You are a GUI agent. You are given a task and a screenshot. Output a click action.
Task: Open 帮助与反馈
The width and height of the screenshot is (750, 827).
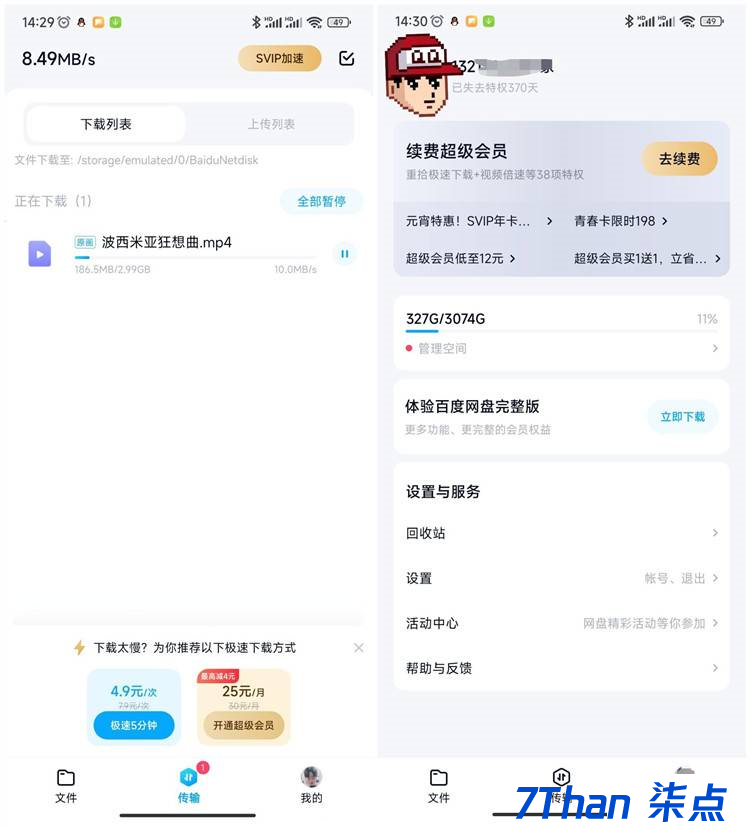[560, 668]
